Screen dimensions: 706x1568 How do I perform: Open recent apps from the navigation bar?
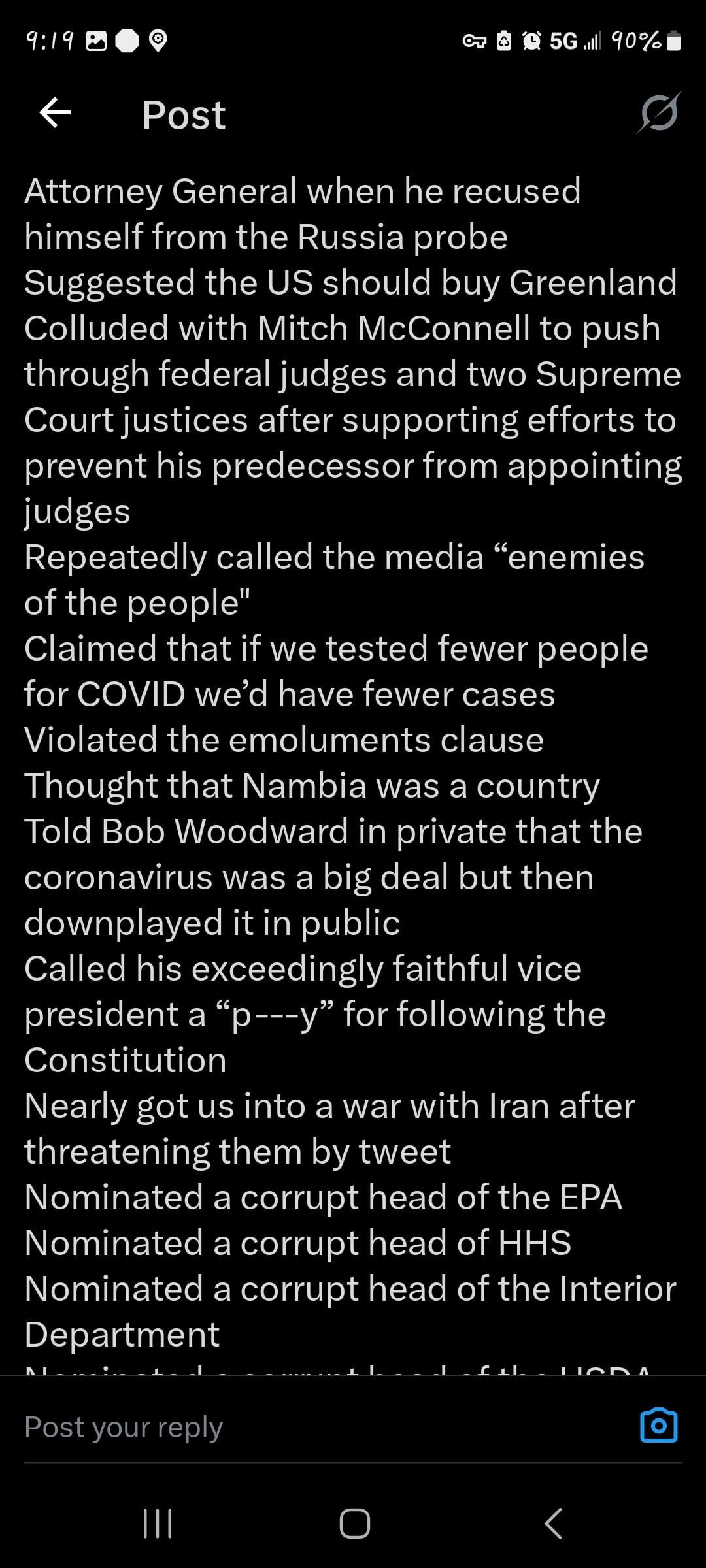[158, 1524]
